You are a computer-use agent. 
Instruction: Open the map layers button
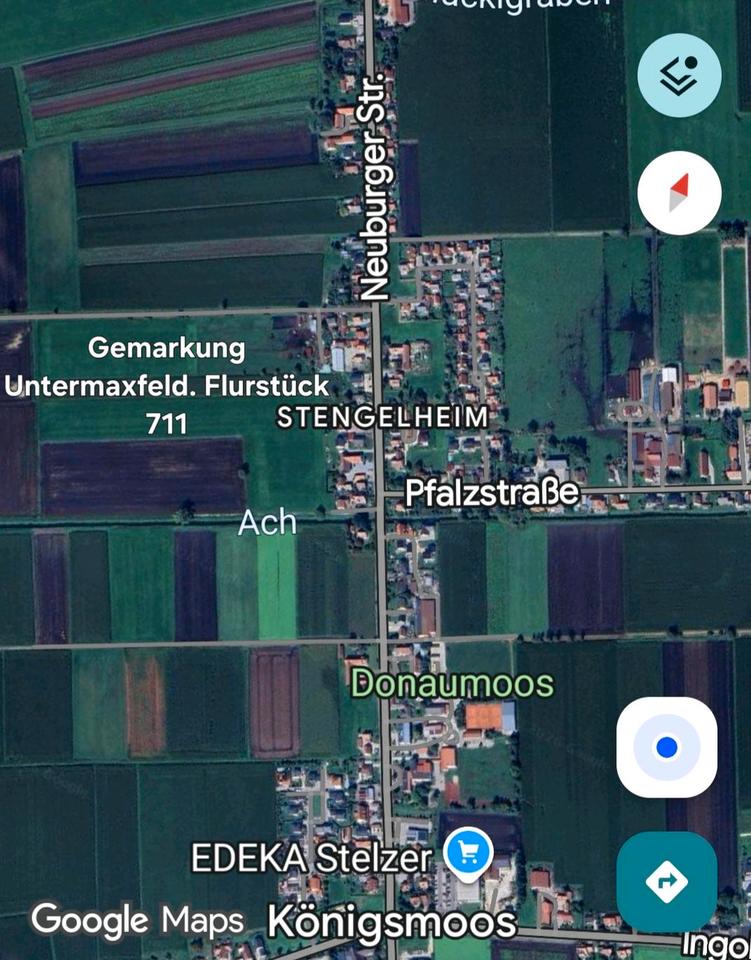point(679,75)
